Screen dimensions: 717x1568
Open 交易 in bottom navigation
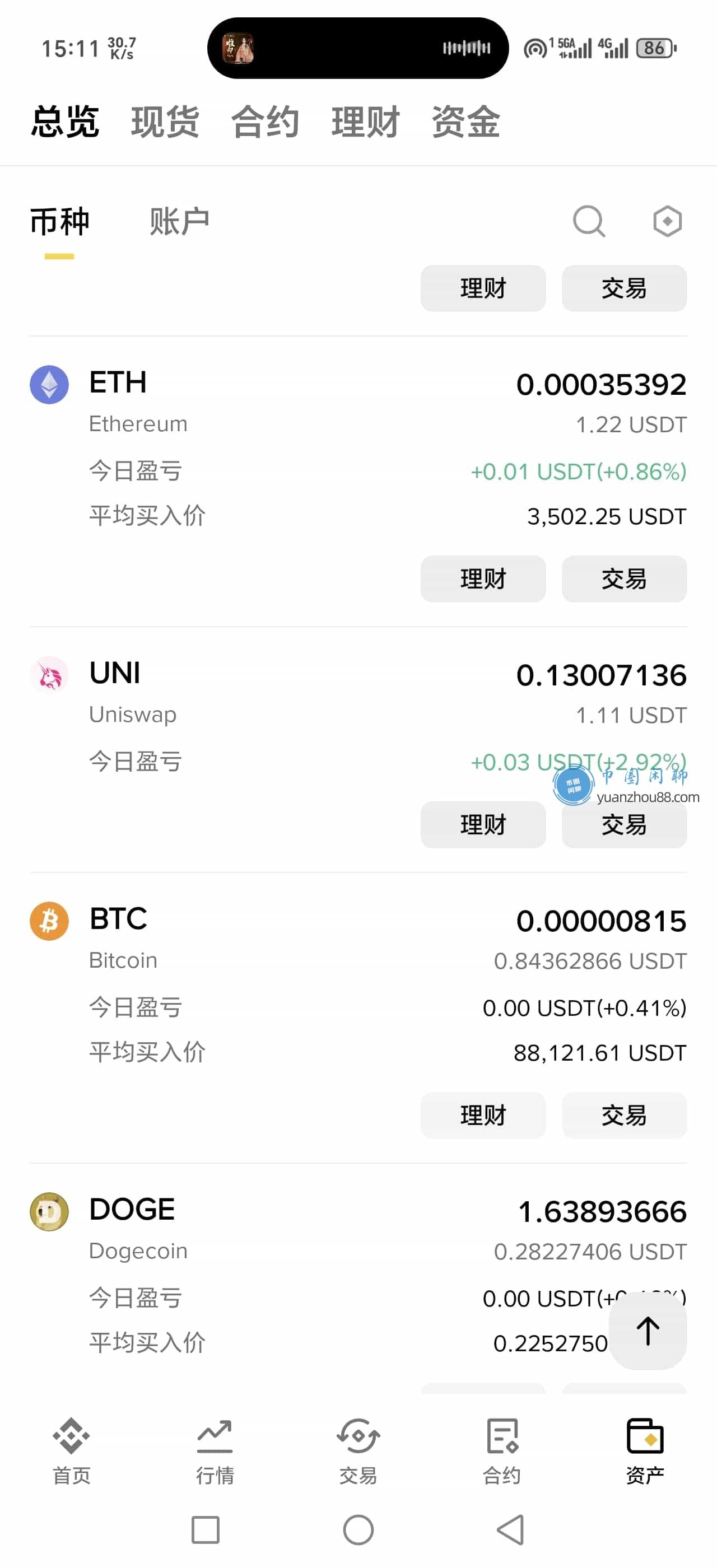click(x=358, y=1450)
